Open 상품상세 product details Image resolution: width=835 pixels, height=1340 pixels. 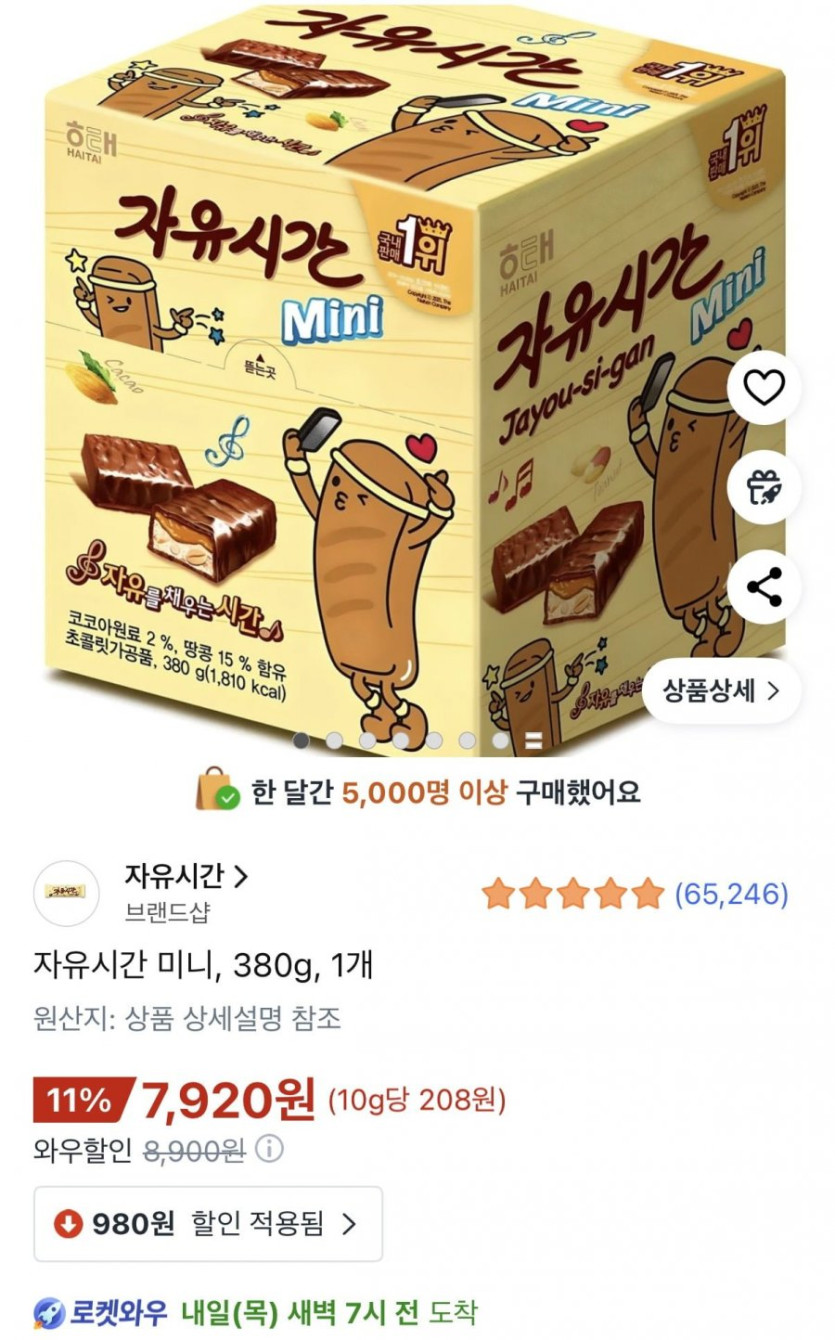721,690
